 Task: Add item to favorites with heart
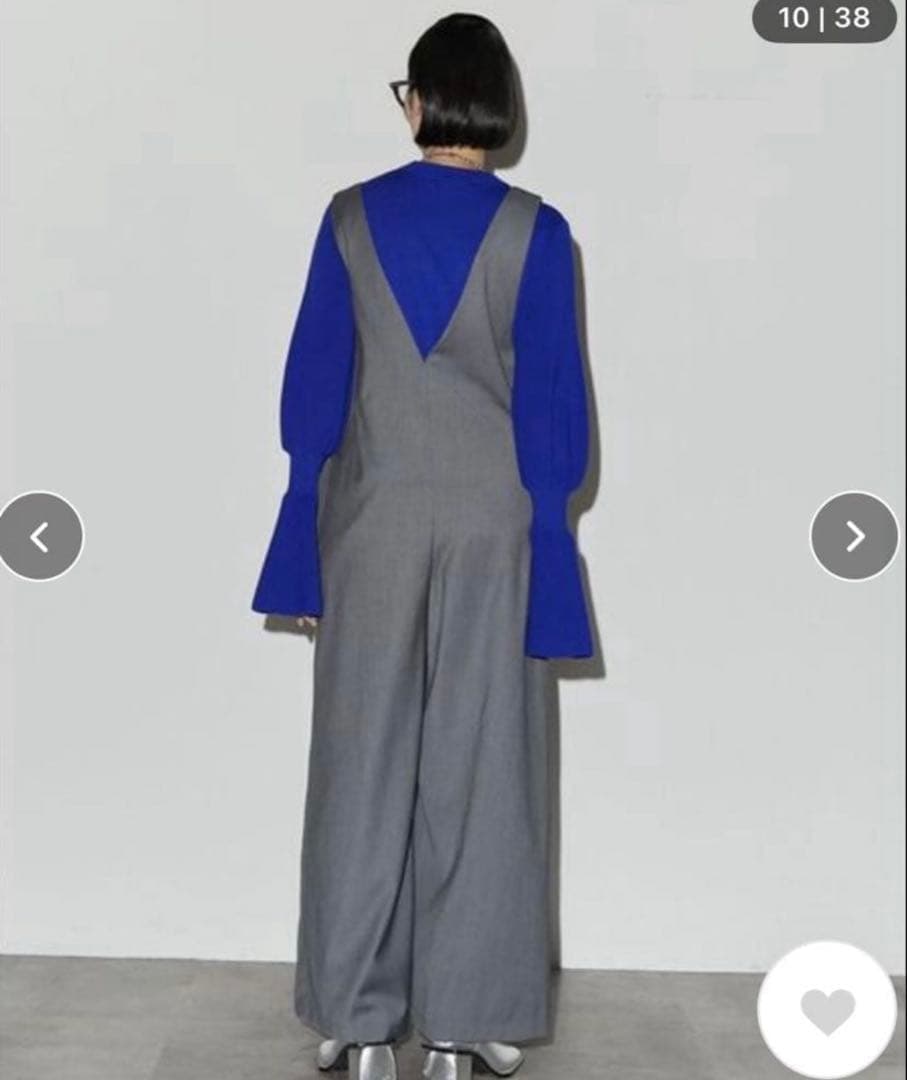[829, 1010]
